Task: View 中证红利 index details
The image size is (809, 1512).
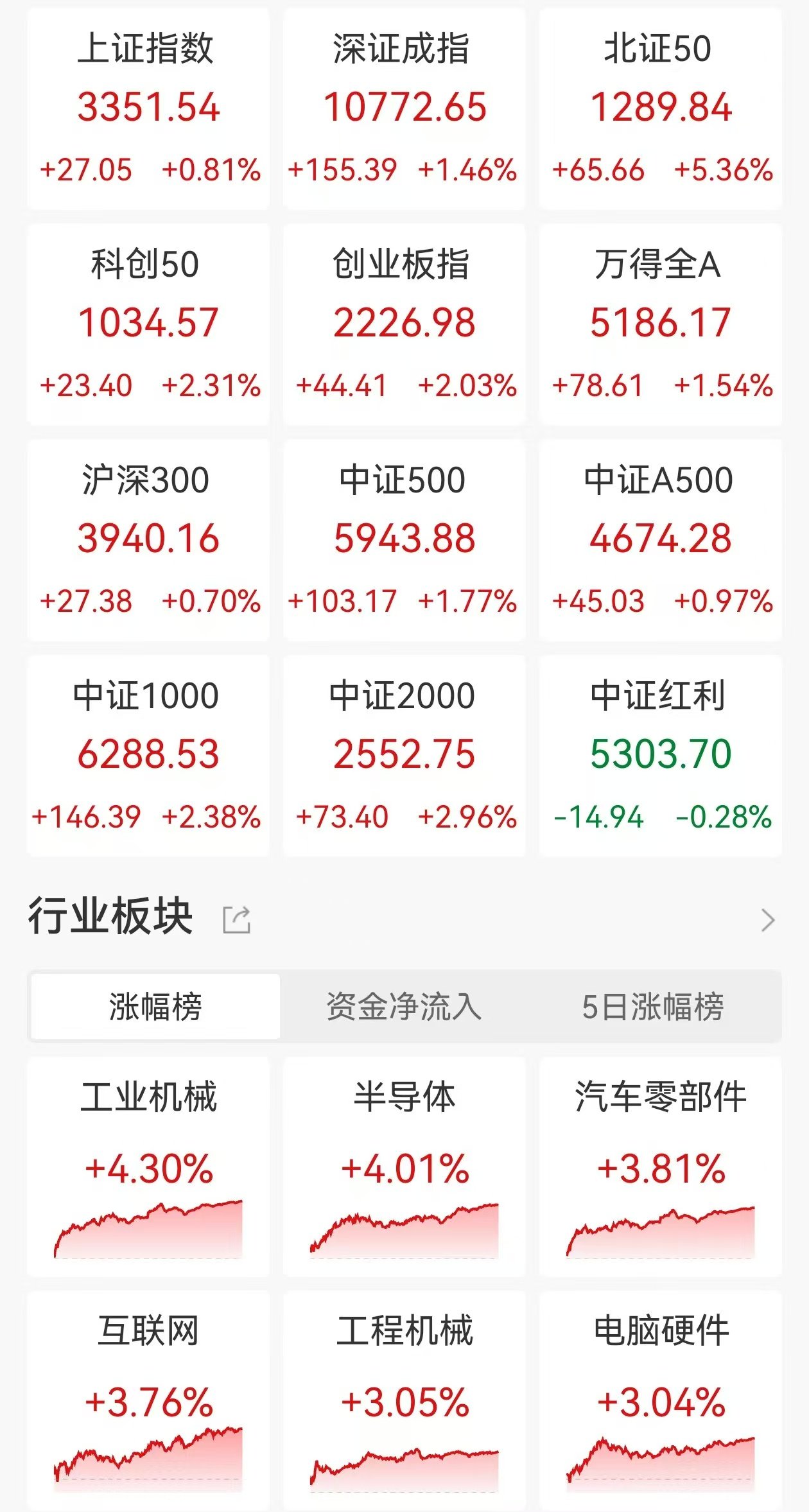Action: click(660, 756)
